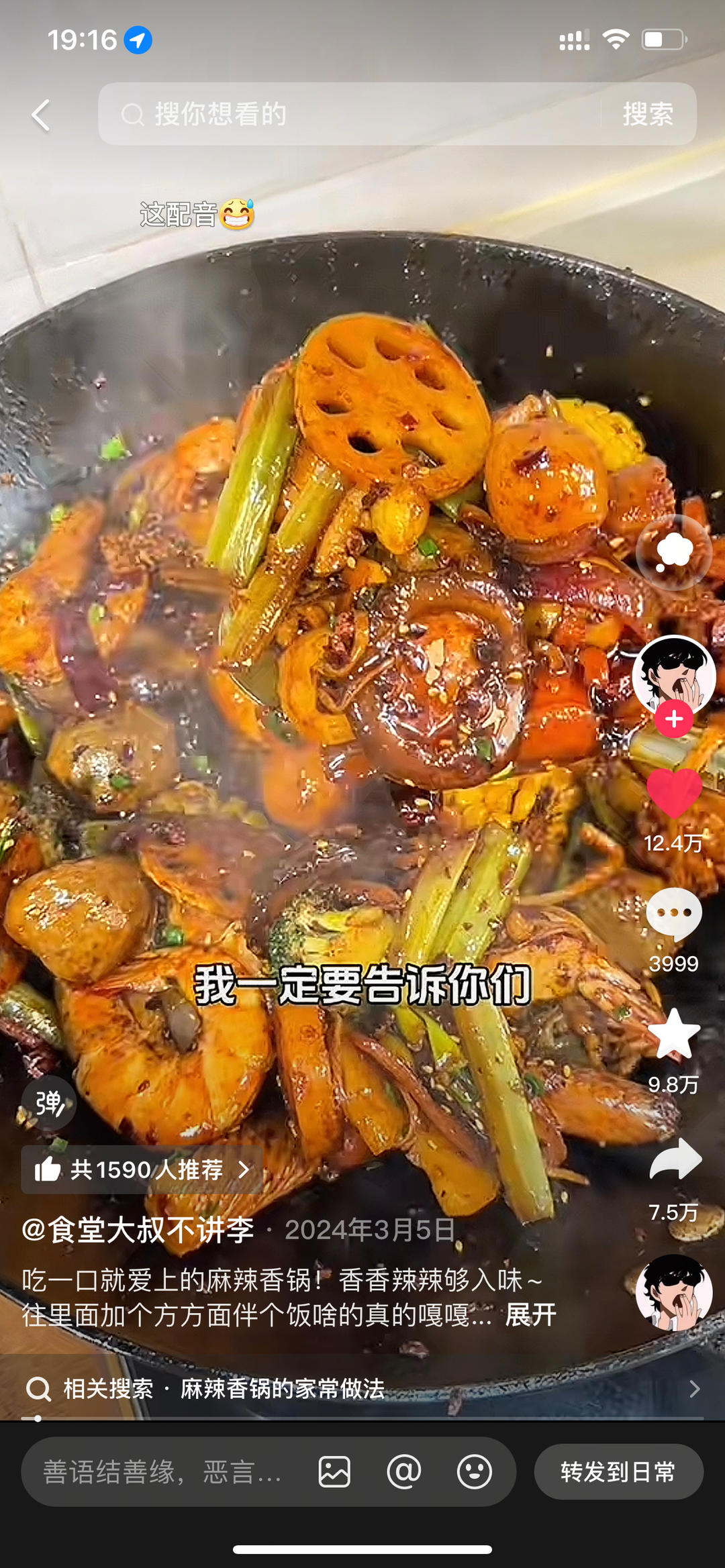Tap the 善语结善缘 comment input box
The image size is (725, 1568).
161,1472
